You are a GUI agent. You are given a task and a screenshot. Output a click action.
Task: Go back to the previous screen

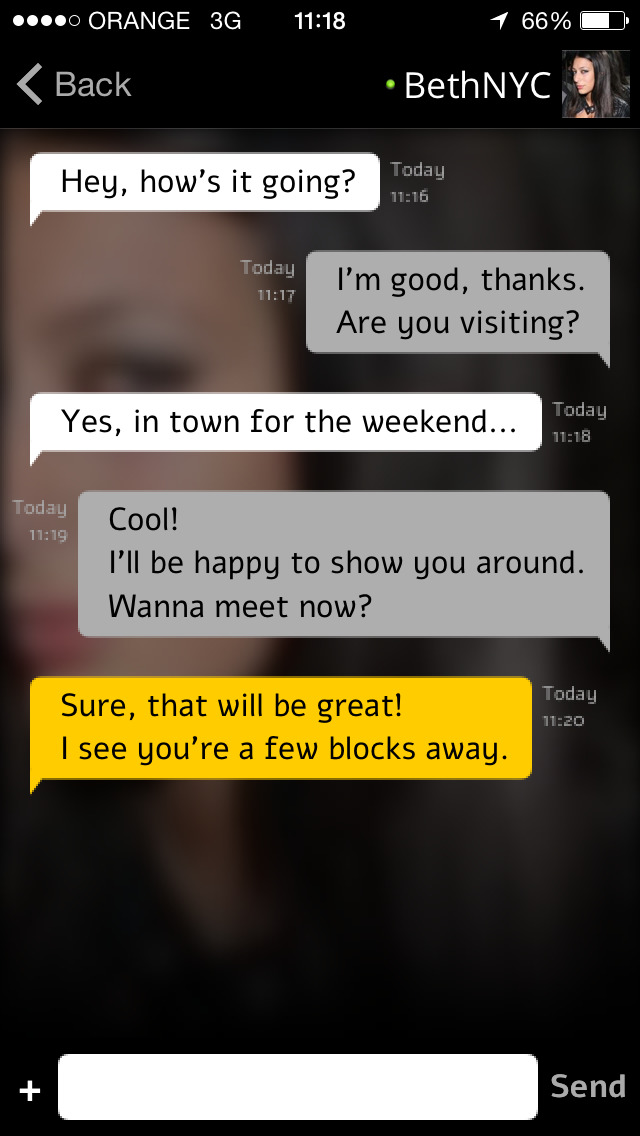pos(74,85)
